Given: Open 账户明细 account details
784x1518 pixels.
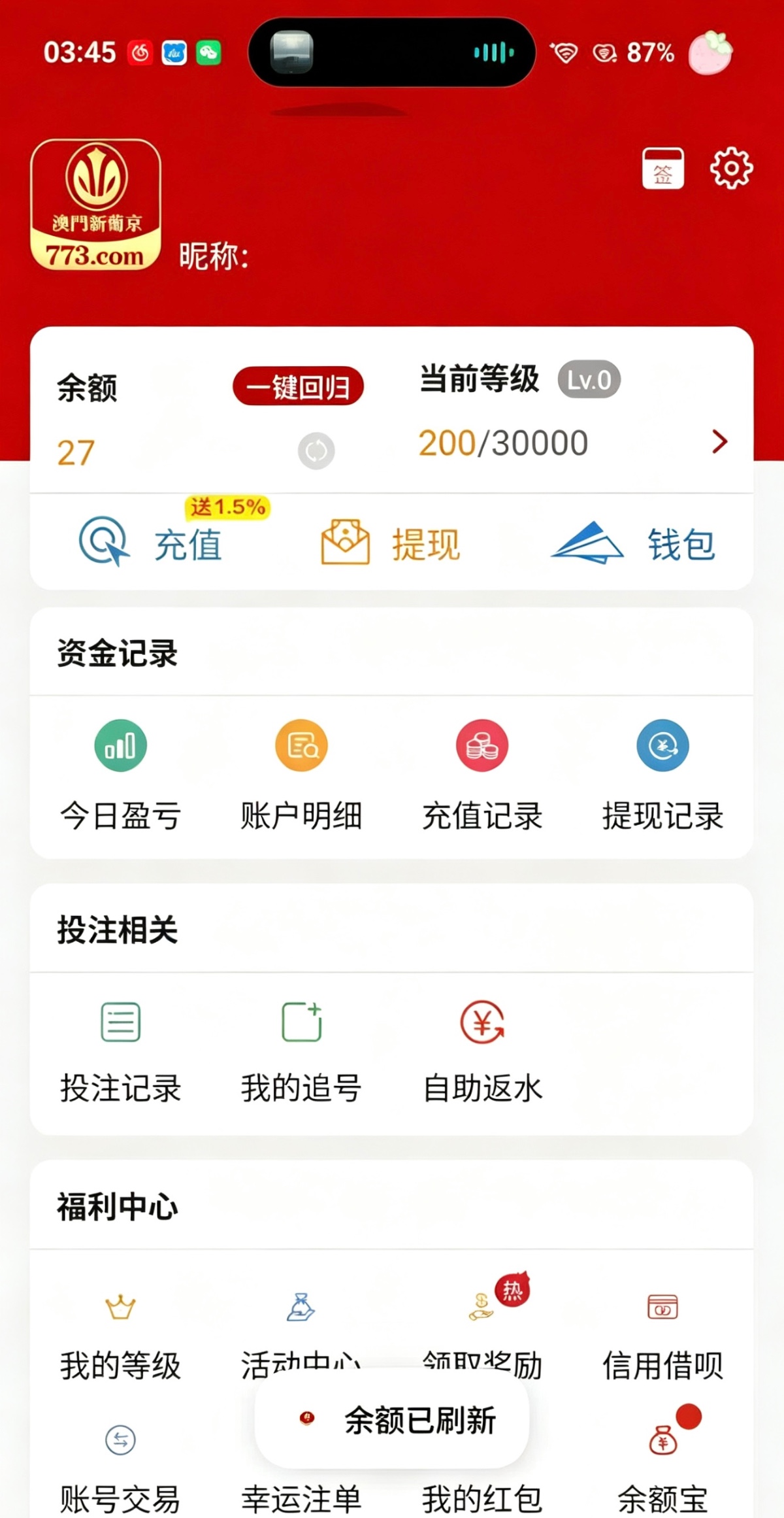Looking at the screenshot, I should (x=301, y=775).
